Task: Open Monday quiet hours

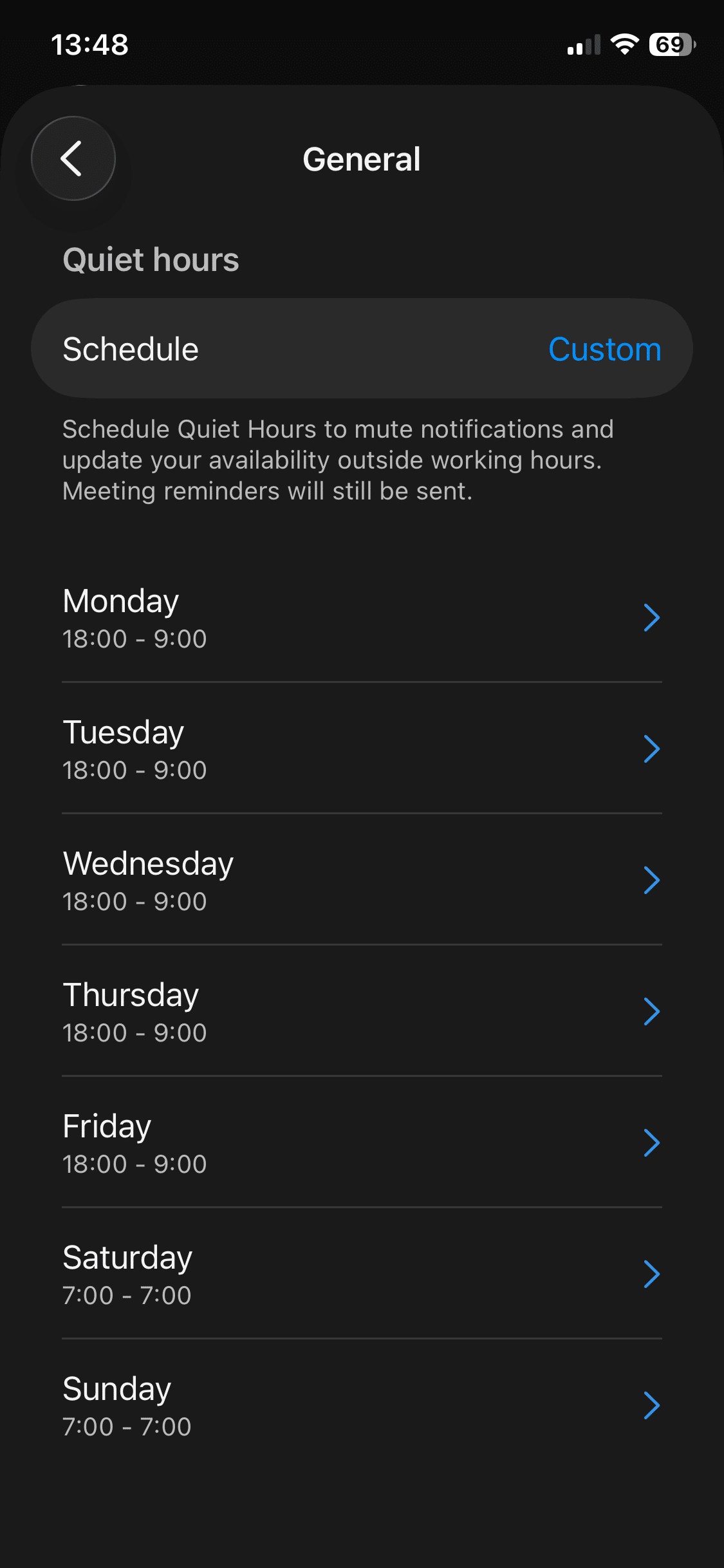Action: (x=362, y=618)
